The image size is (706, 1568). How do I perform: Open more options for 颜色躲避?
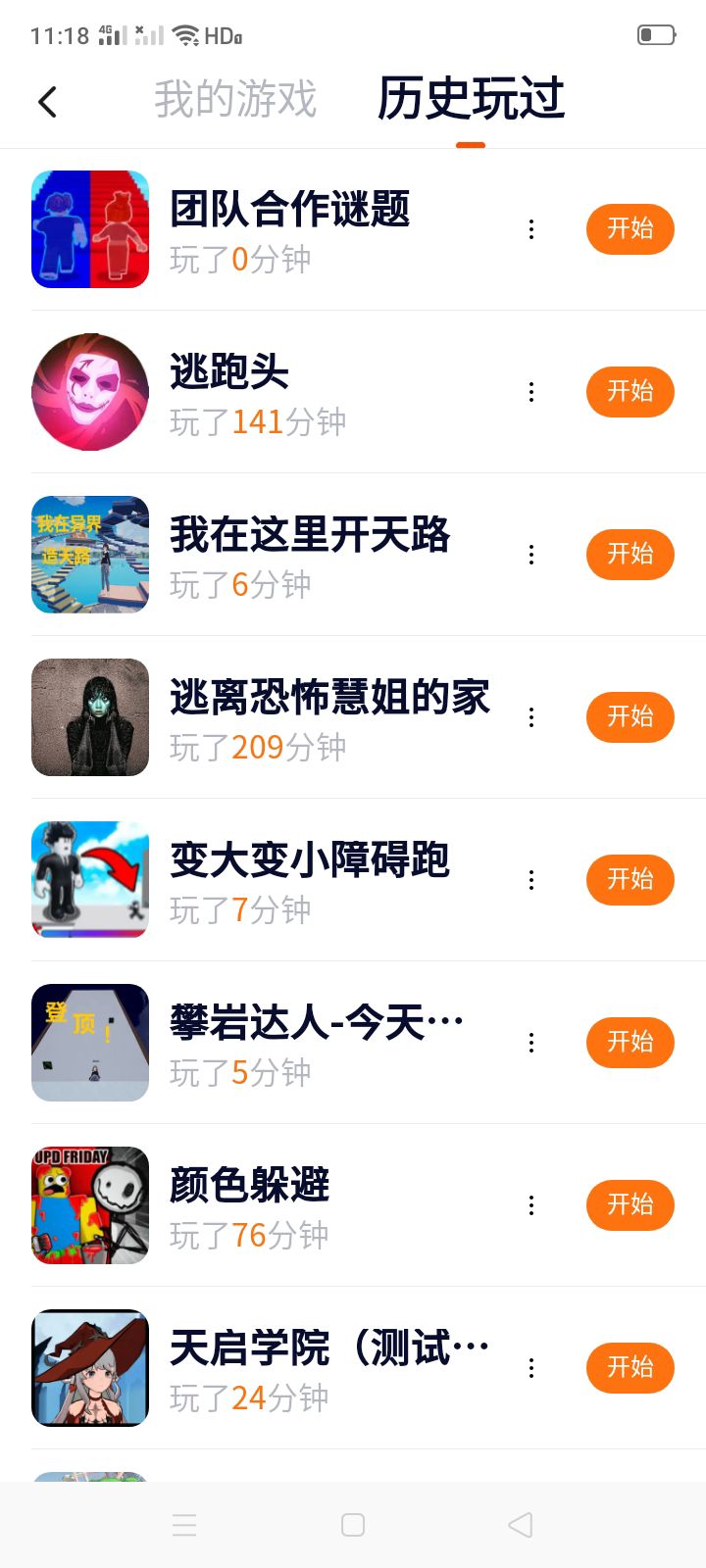531,1205
